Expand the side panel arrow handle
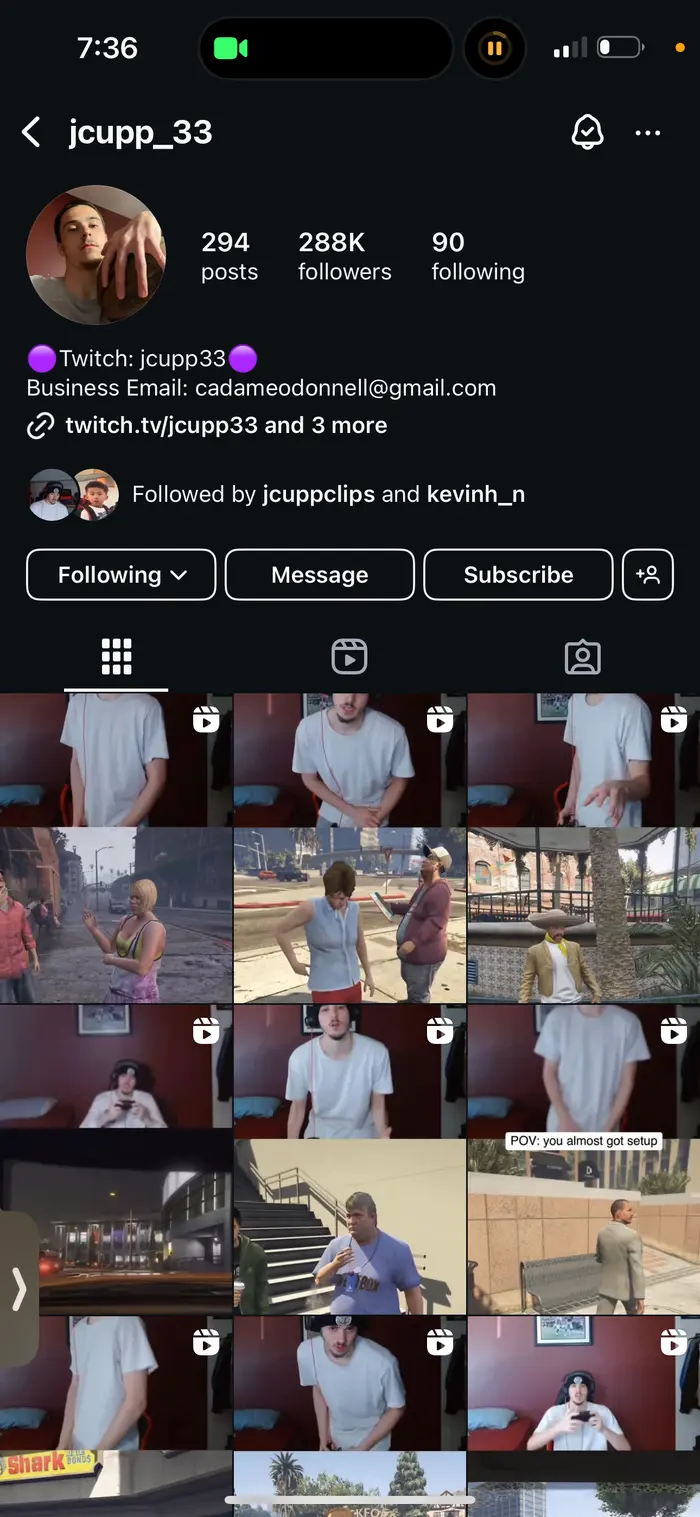 pyautogui.click(x=18, y=1290)
